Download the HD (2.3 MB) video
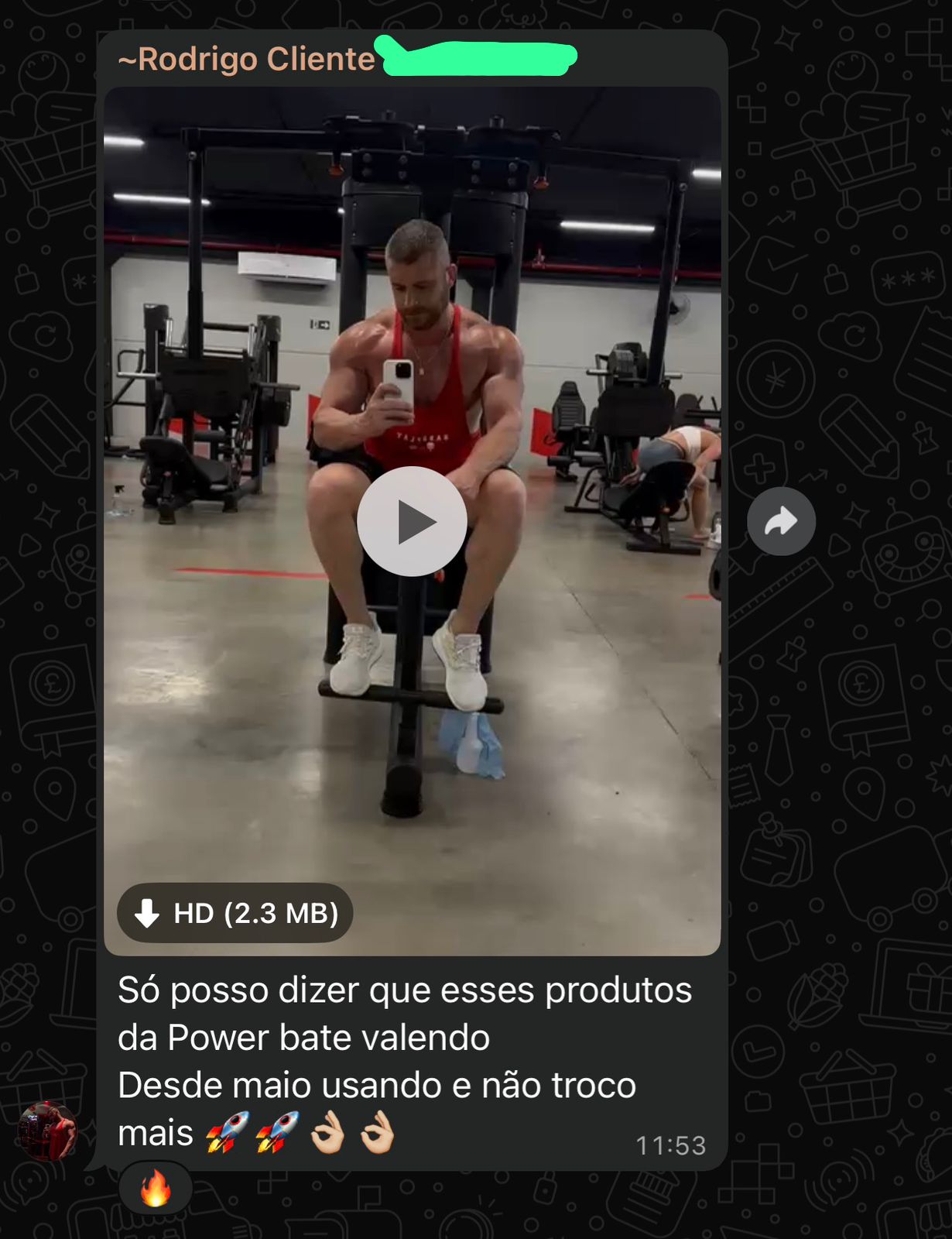 (235, 913)
